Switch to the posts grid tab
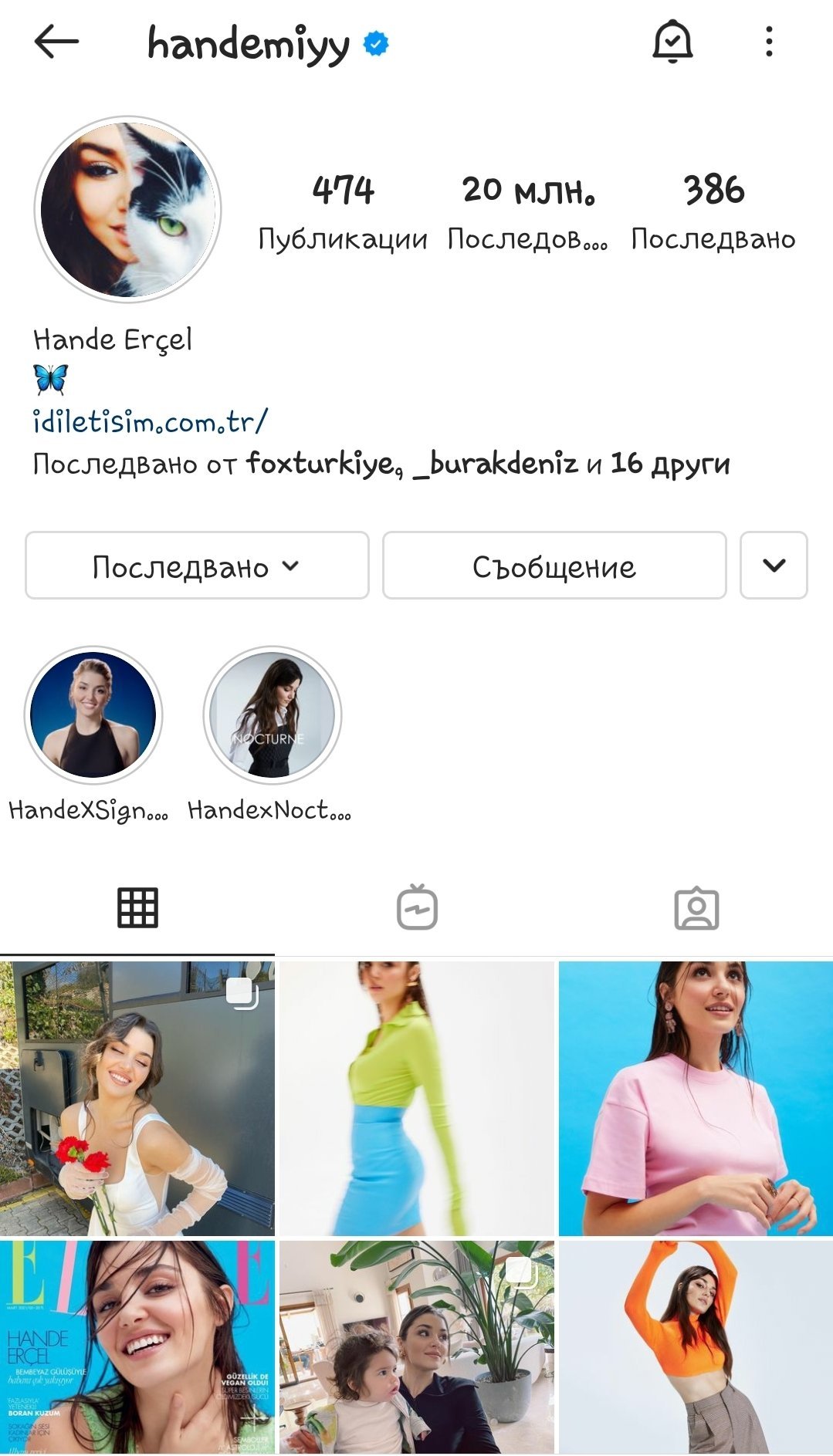833x1456 pixels. pos(137,908)
